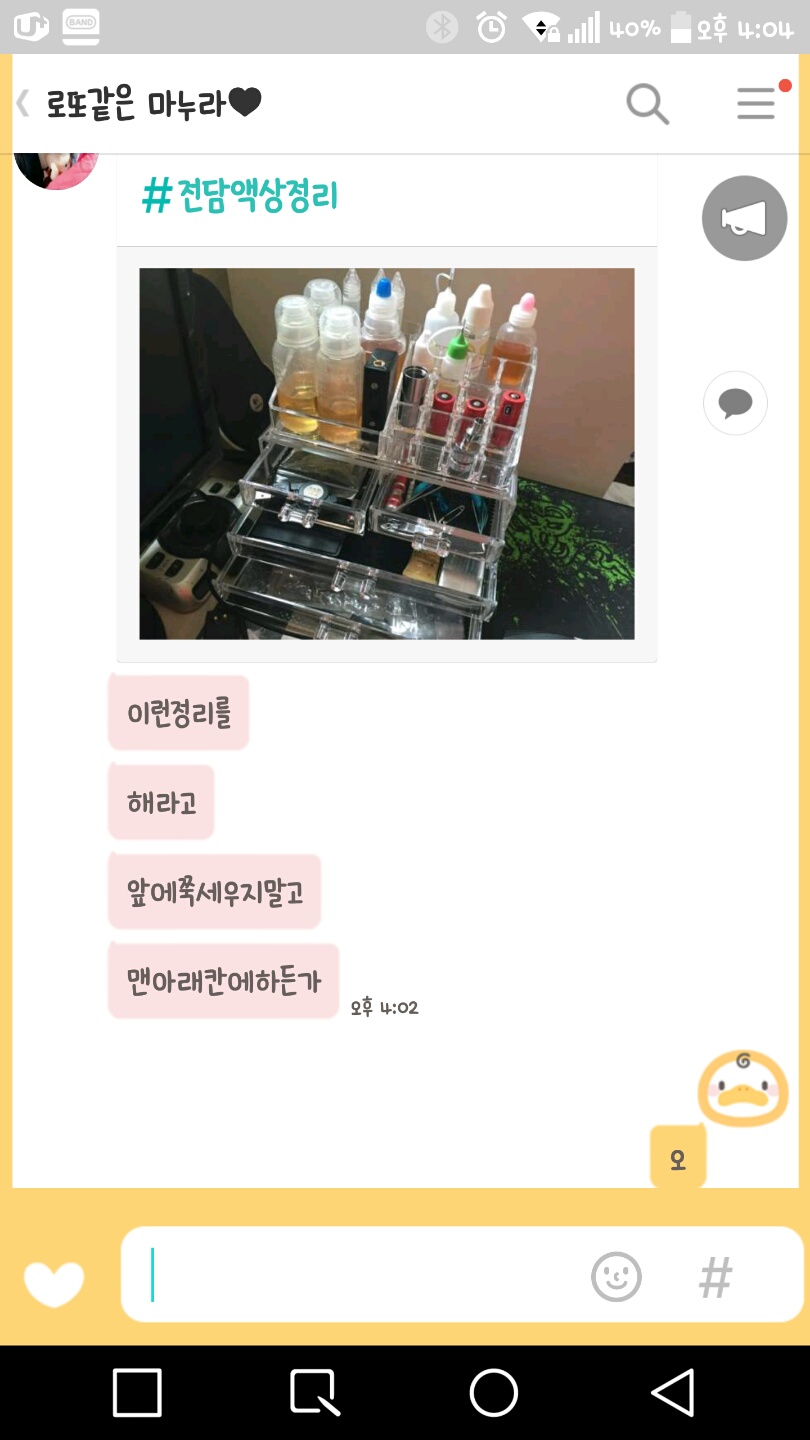Screen dimensions: 810x1440
Task: Open recent apps with the square button
Action: coord(137,1392)
